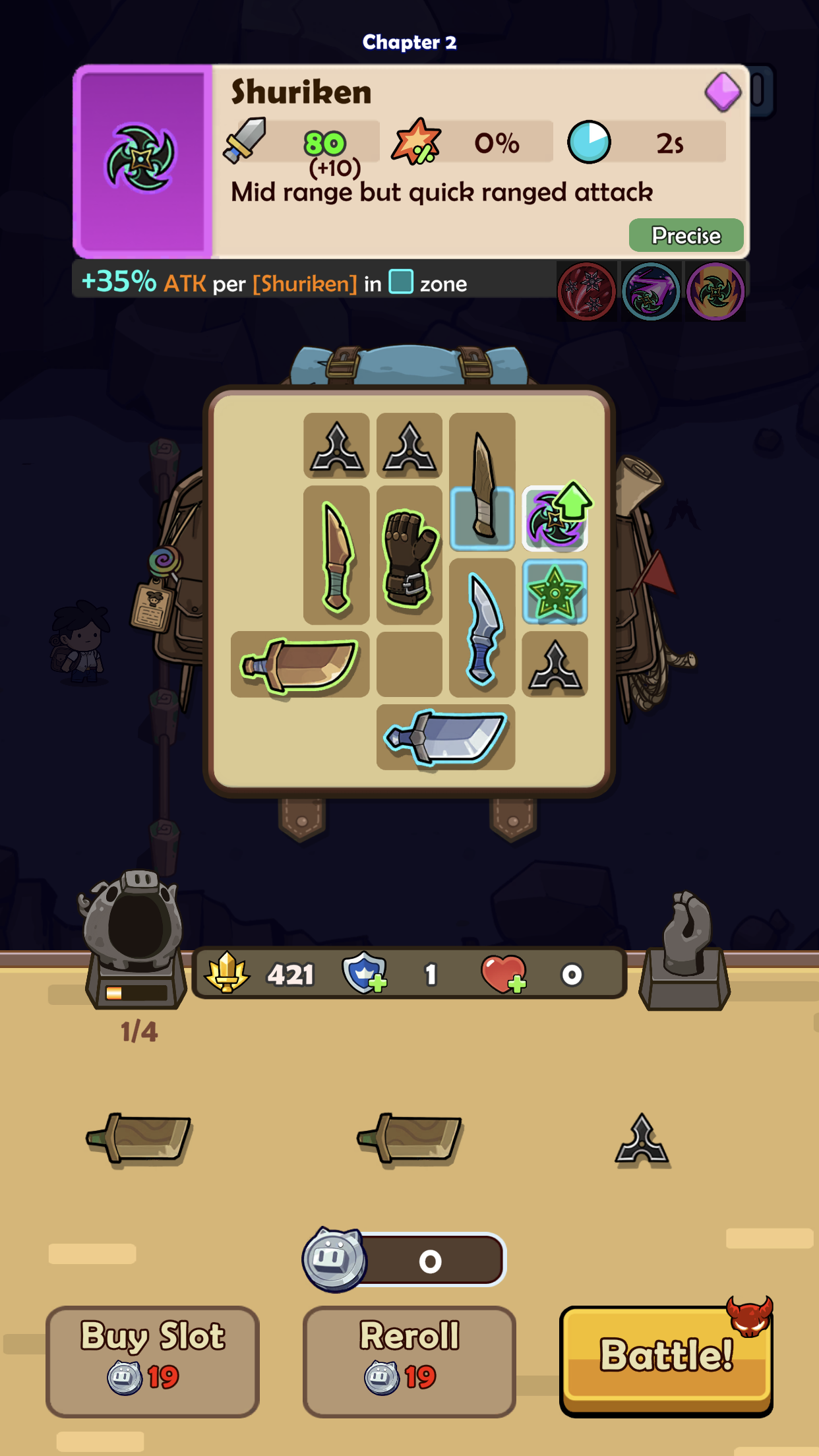Pick the grey shuriken from shop row
819x1456 pixels.
(642, 1139)
